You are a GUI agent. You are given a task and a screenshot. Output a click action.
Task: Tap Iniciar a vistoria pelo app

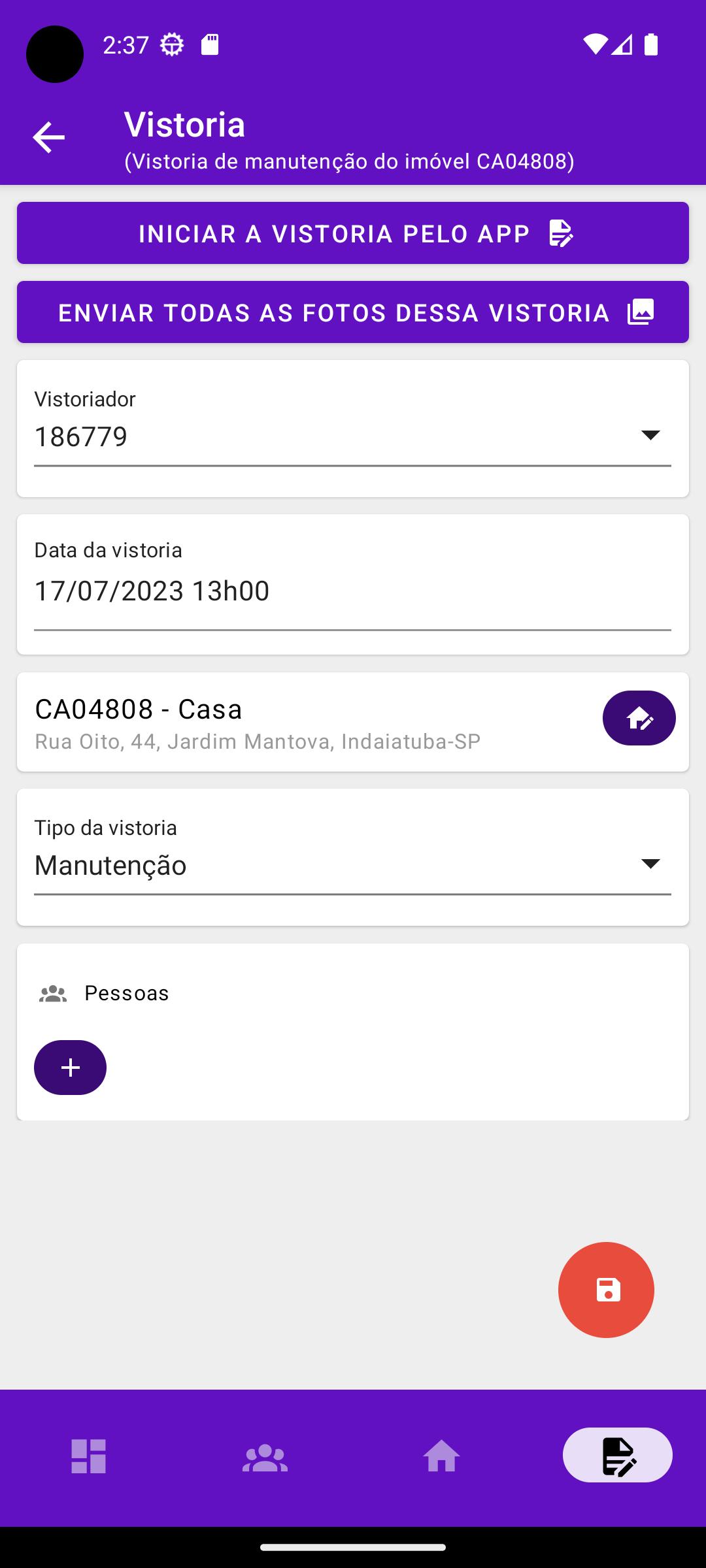[353, 233]
